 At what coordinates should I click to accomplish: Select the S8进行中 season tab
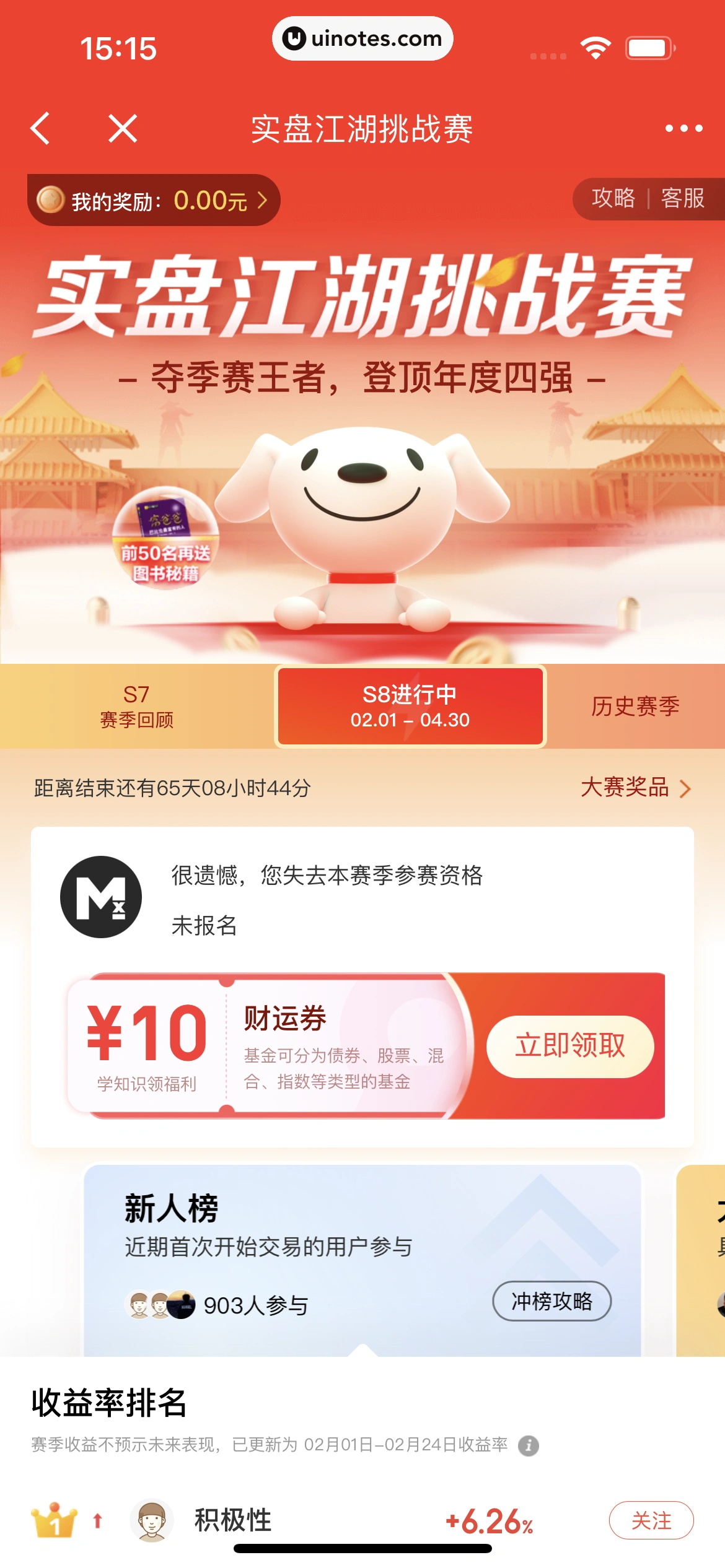click(x=410, y=707)
